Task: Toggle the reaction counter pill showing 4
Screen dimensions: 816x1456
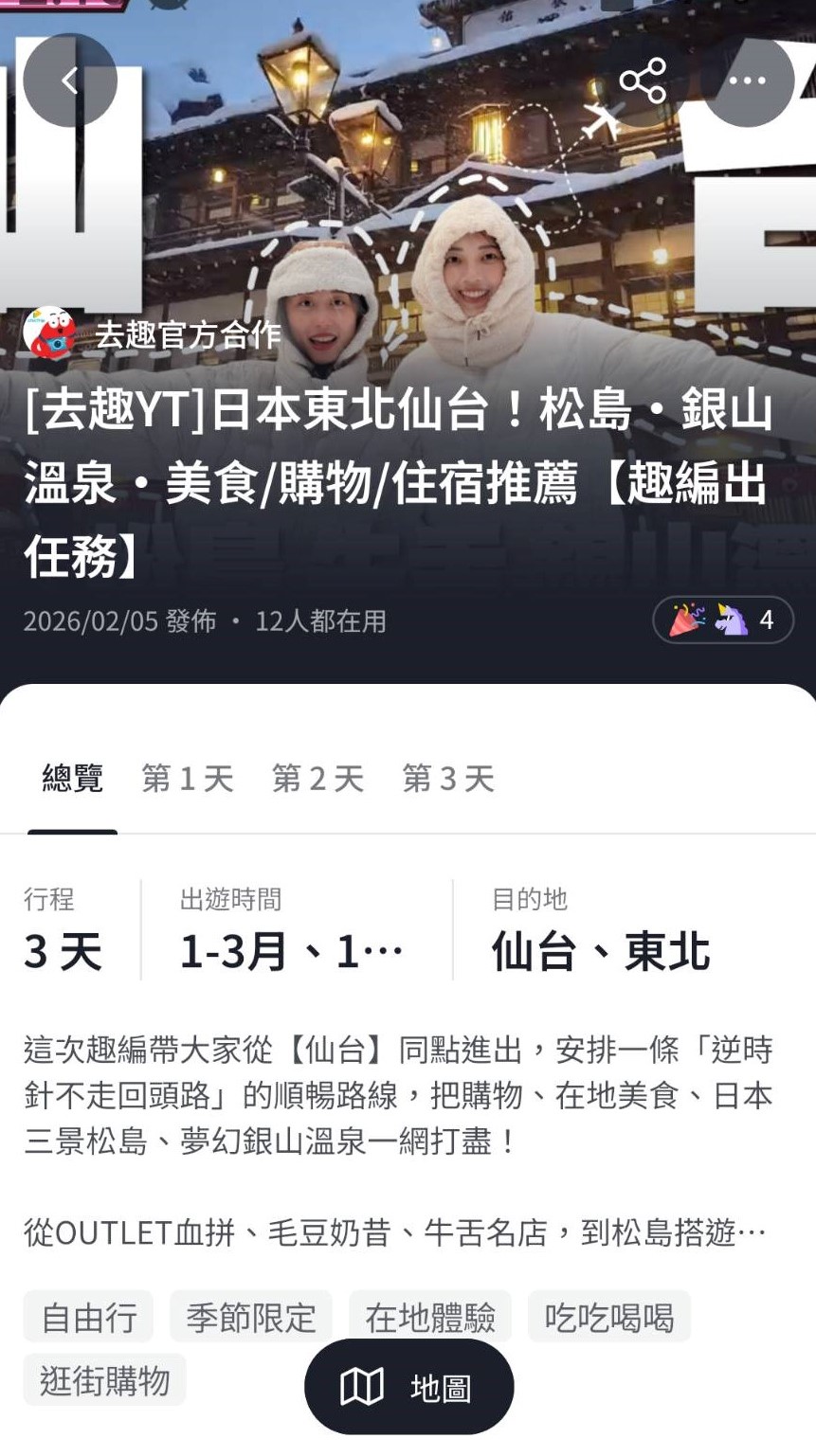Action: tap(722, 620)
